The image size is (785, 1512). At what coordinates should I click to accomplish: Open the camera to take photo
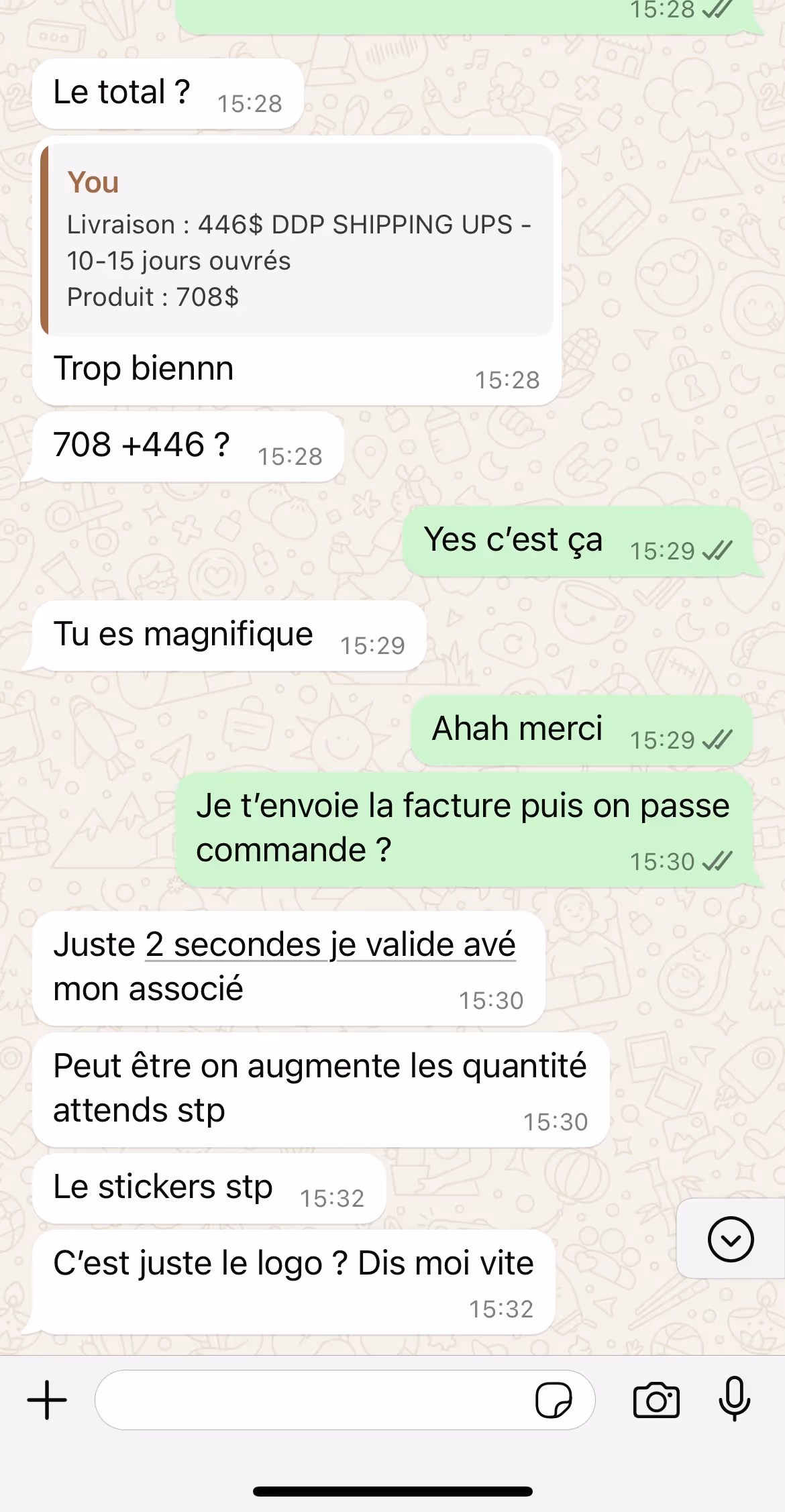coord(656,1400)
